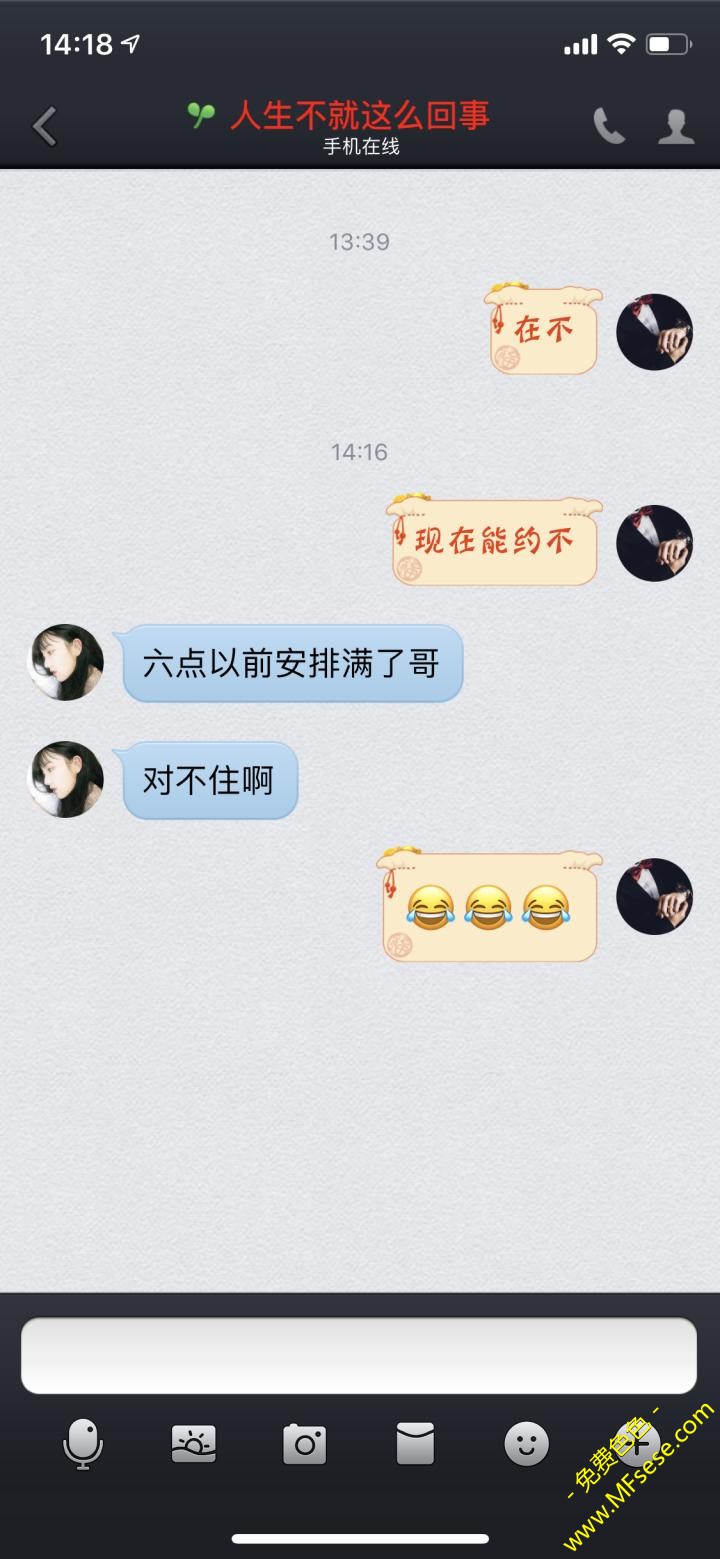The image size is (720, 1559).
Task: Start a voice call with this contact
Action: coord(609,127)
